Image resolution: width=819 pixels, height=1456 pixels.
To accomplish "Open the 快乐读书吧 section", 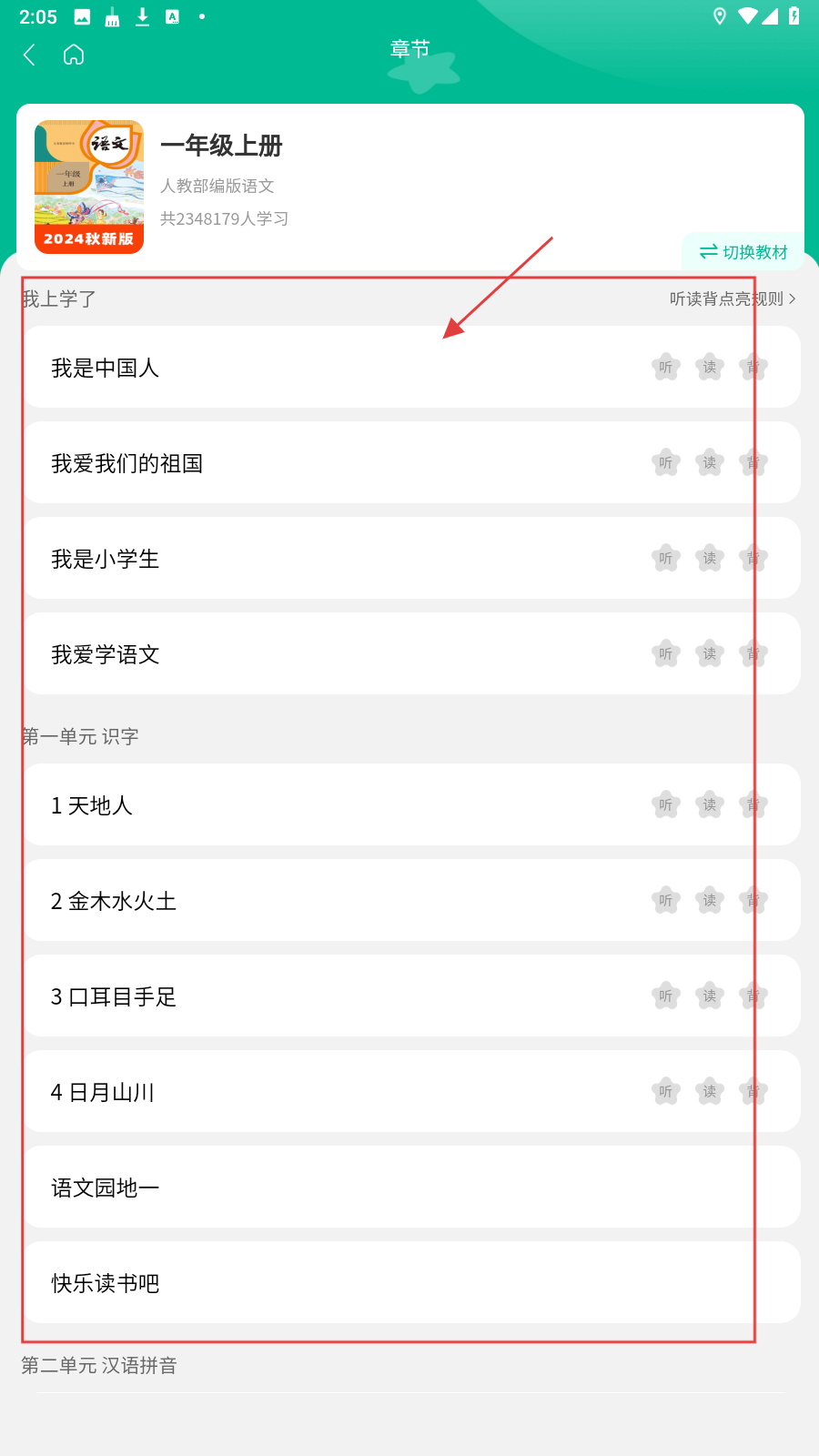I will point(106,1283).
